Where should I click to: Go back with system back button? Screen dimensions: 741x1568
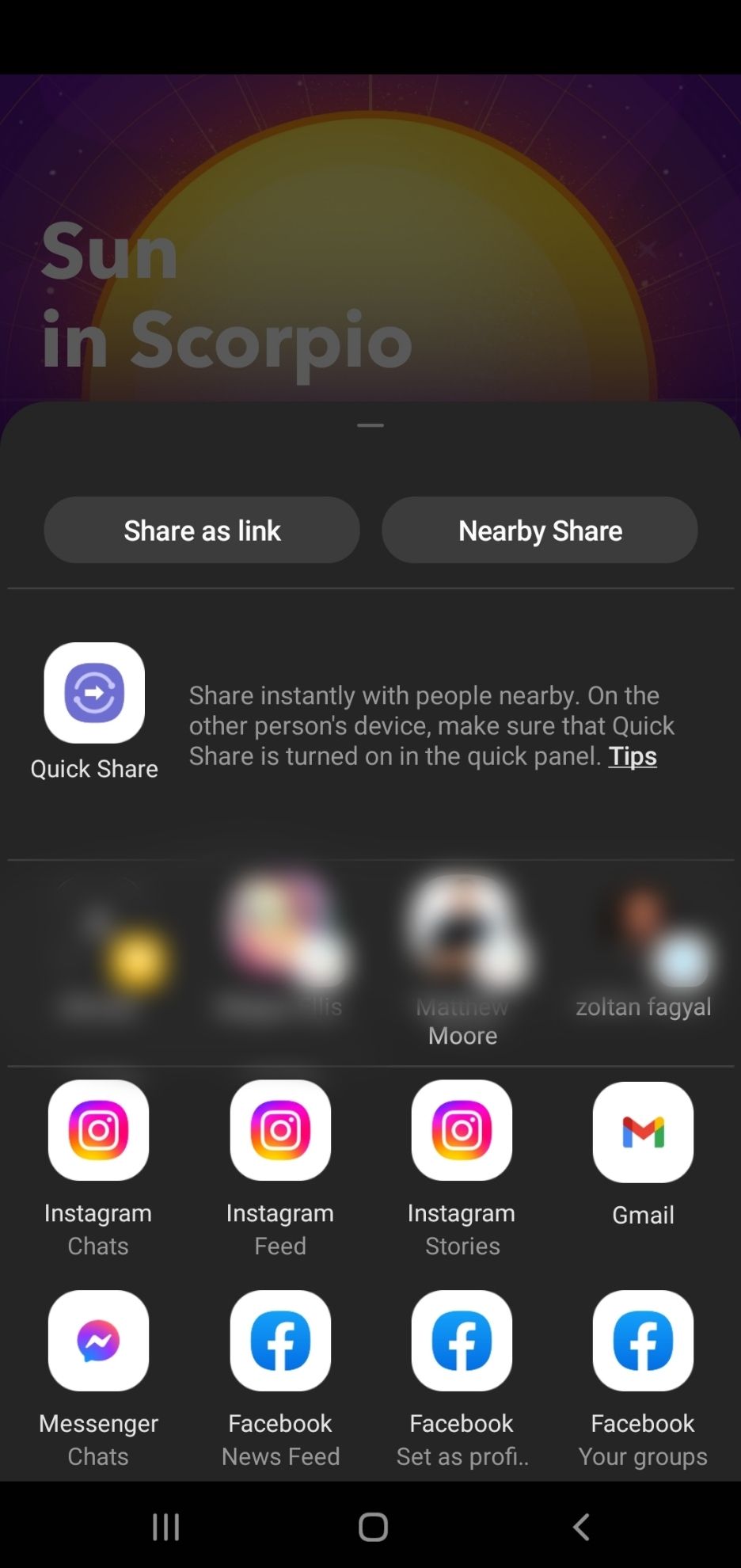[581, 1526]
